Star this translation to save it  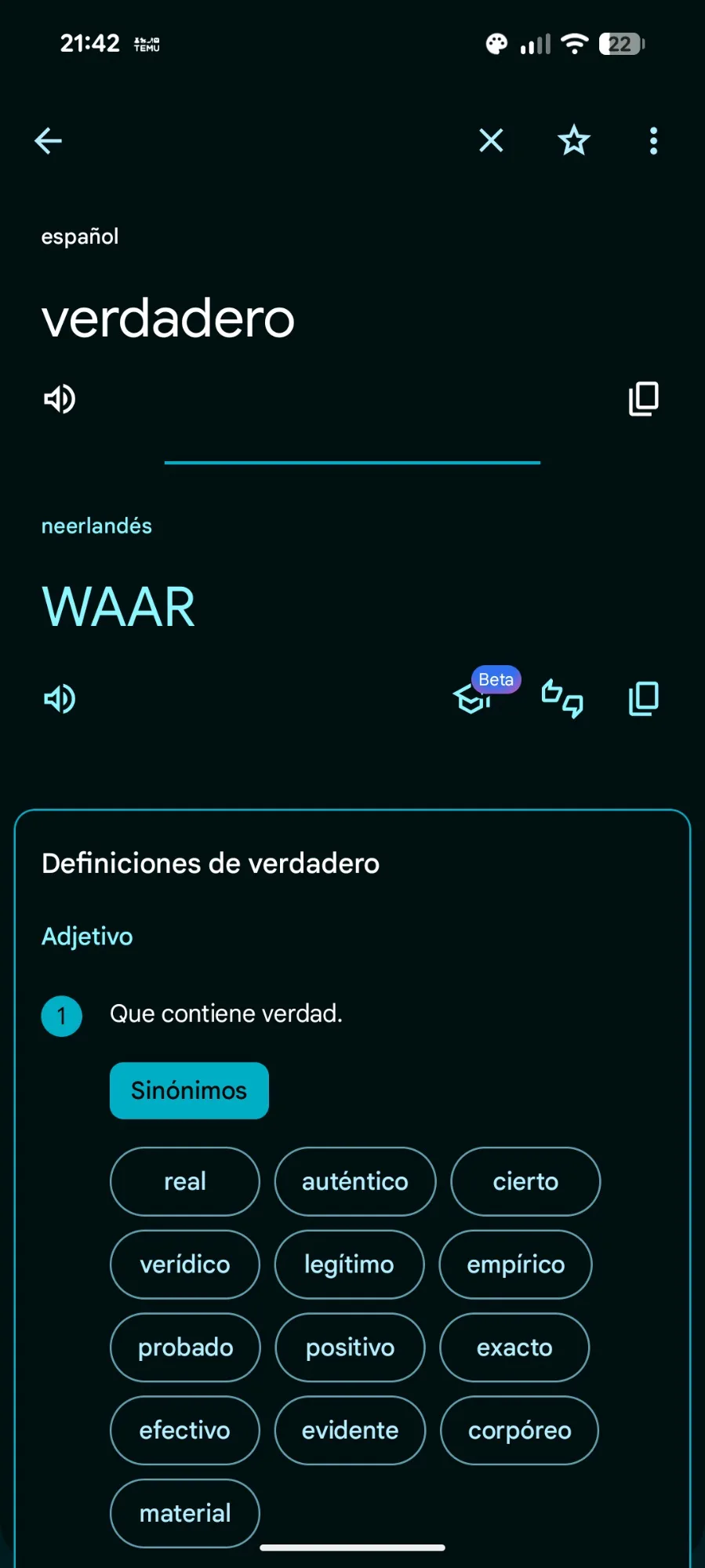573,141
